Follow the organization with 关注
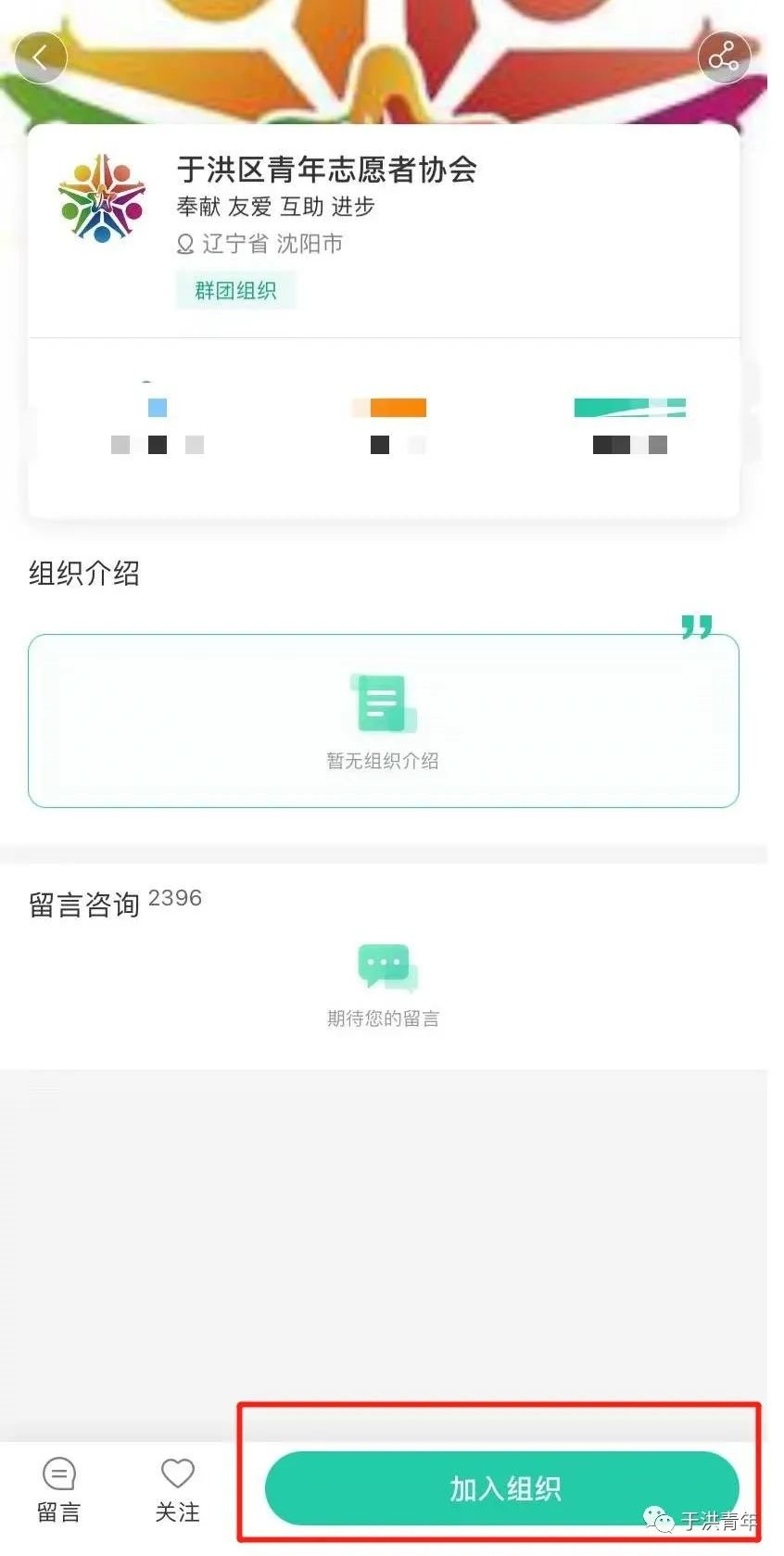The image size is (784, 1556). pyautogui.click(x=177, y=1489)
